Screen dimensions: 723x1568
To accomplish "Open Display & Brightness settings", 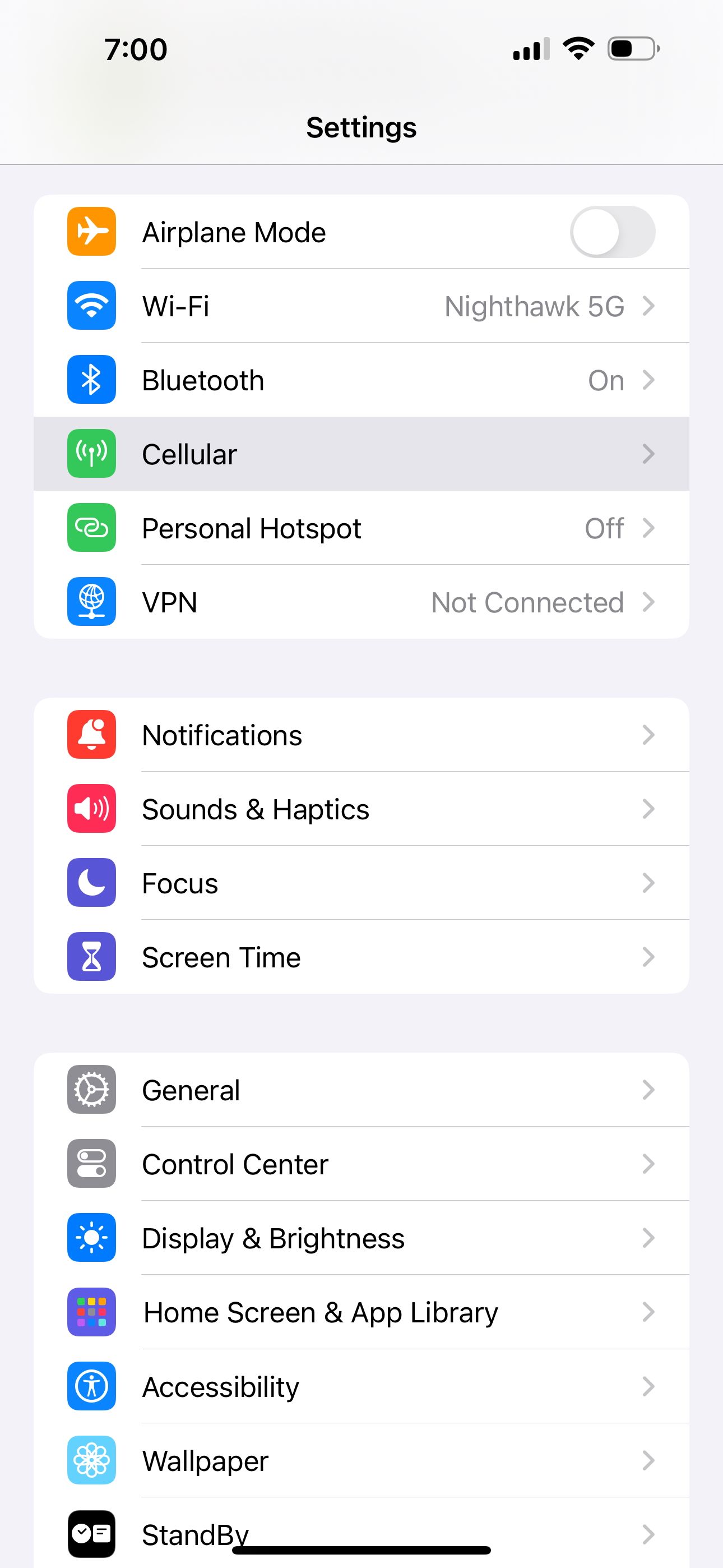I will [361, 1239].
